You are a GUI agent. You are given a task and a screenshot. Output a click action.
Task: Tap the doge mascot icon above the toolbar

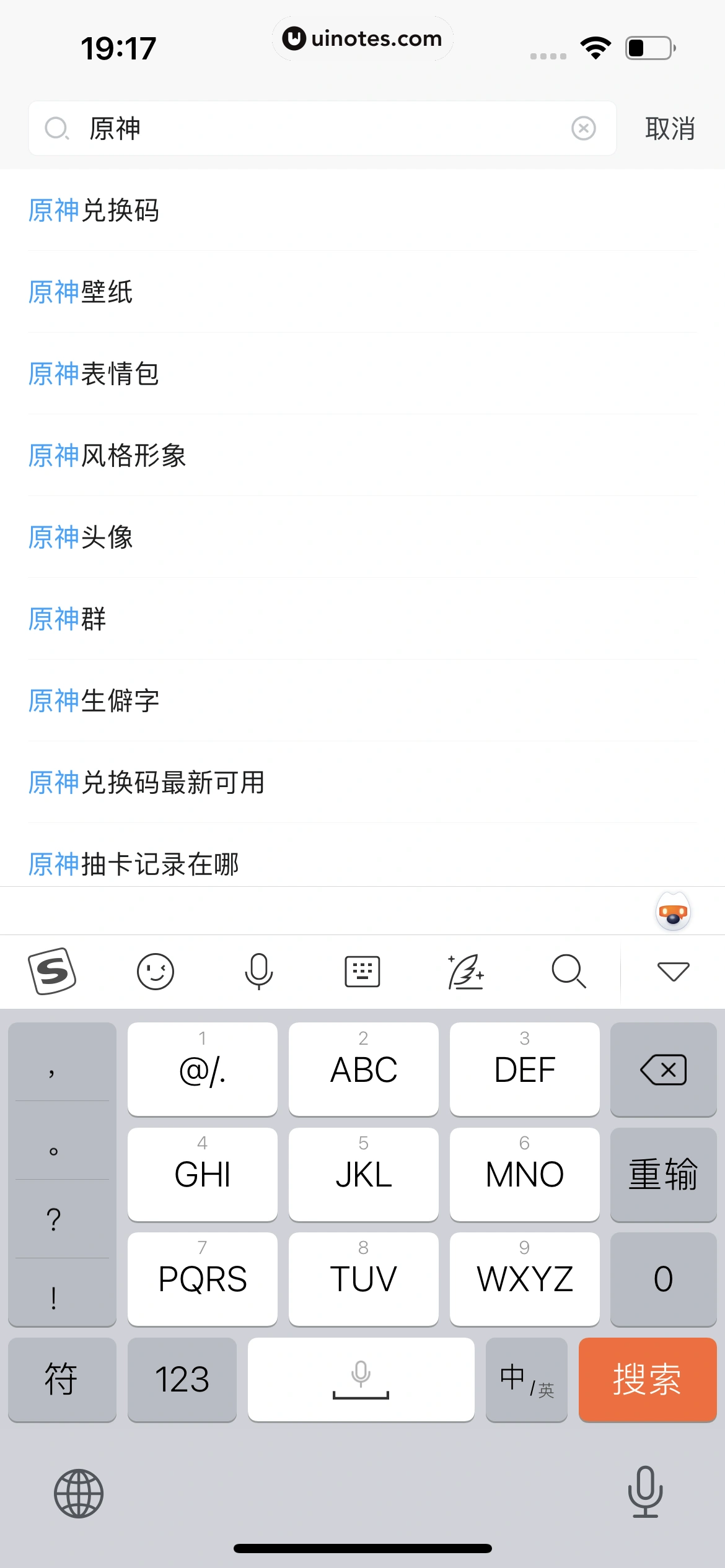(x=673, y=912)
